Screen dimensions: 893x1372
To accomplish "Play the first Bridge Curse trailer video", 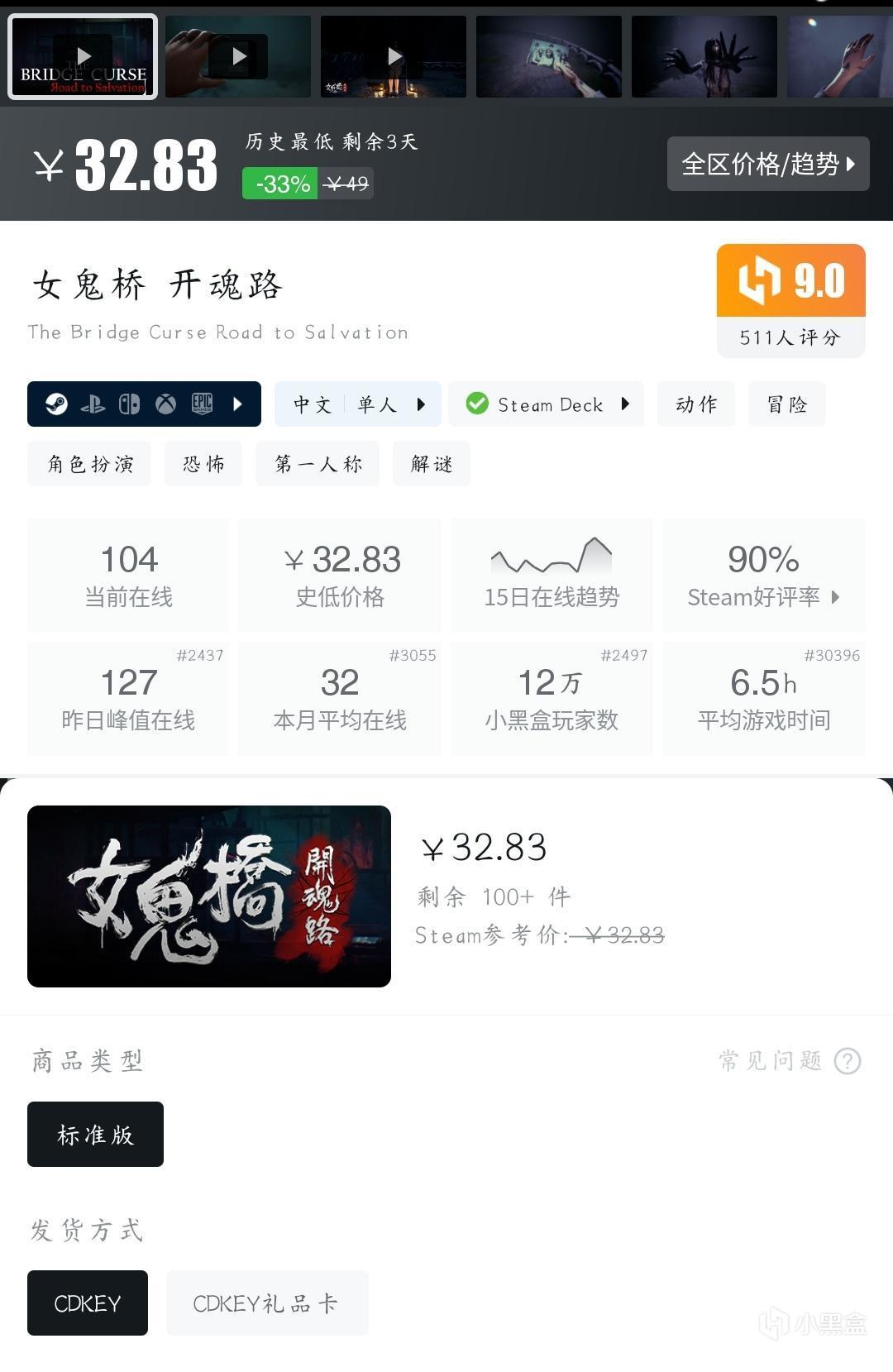I will pyautogui.click(x=83, y=56).
